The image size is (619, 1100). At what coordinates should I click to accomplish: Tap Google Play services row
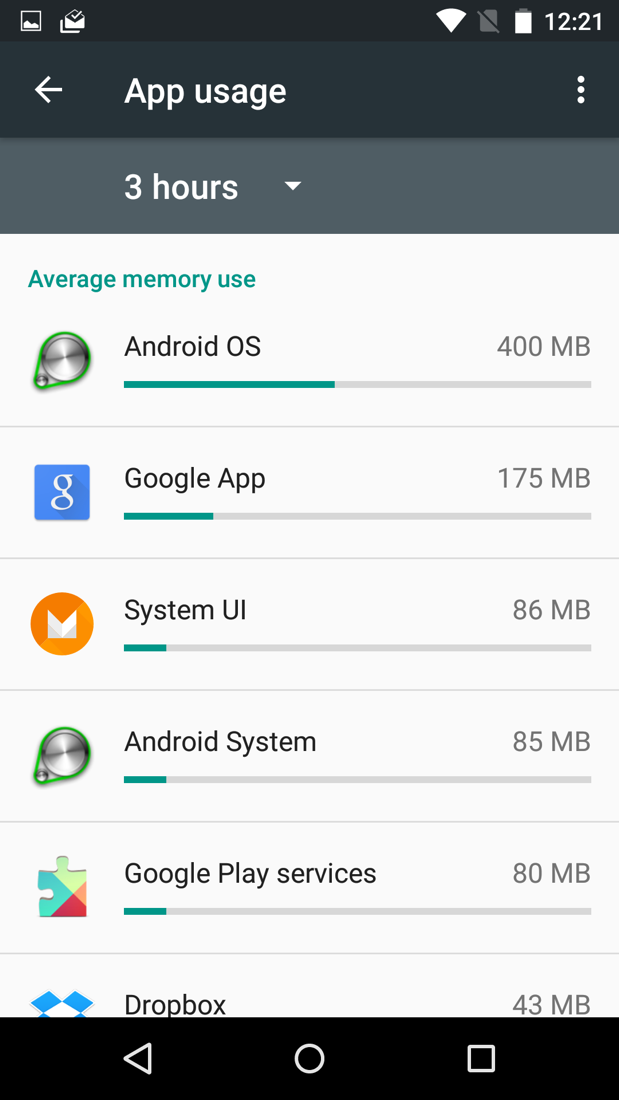tap(309, 887)
